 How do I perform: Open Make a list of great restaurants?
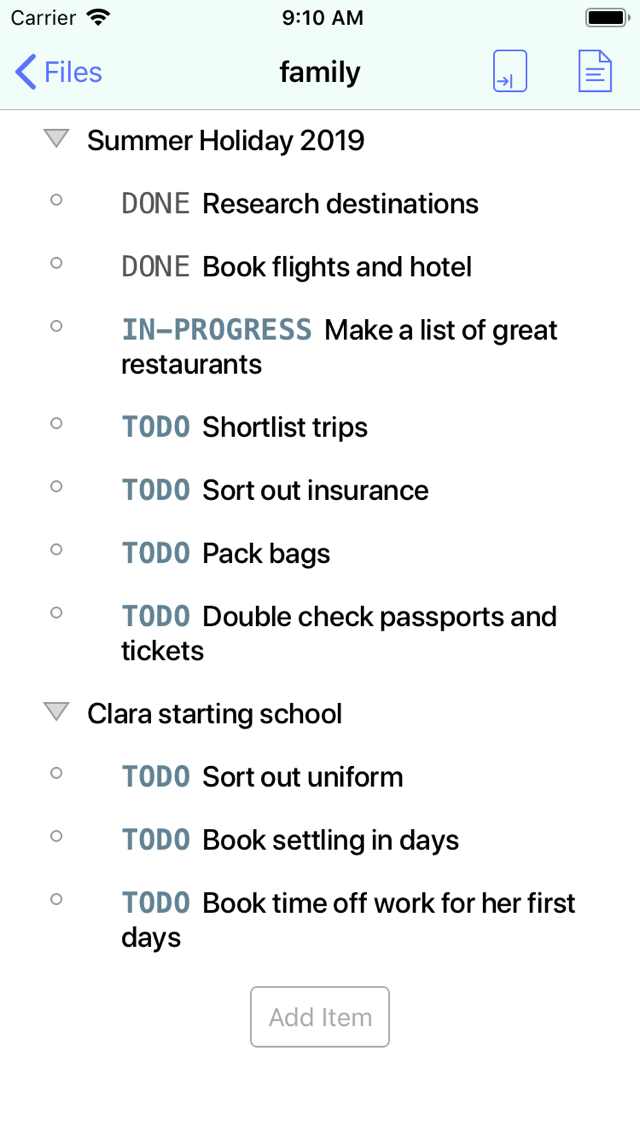(339, 346)
